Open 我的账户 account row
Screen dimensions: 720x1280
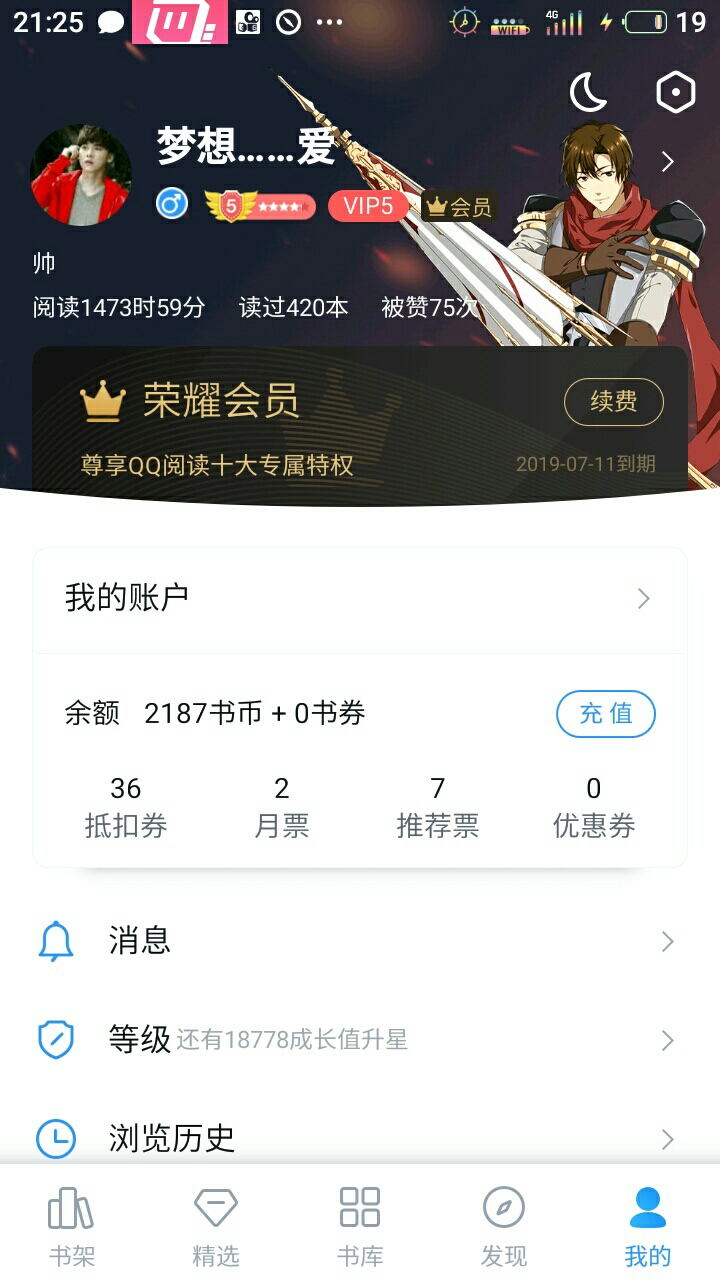point(360,598)
